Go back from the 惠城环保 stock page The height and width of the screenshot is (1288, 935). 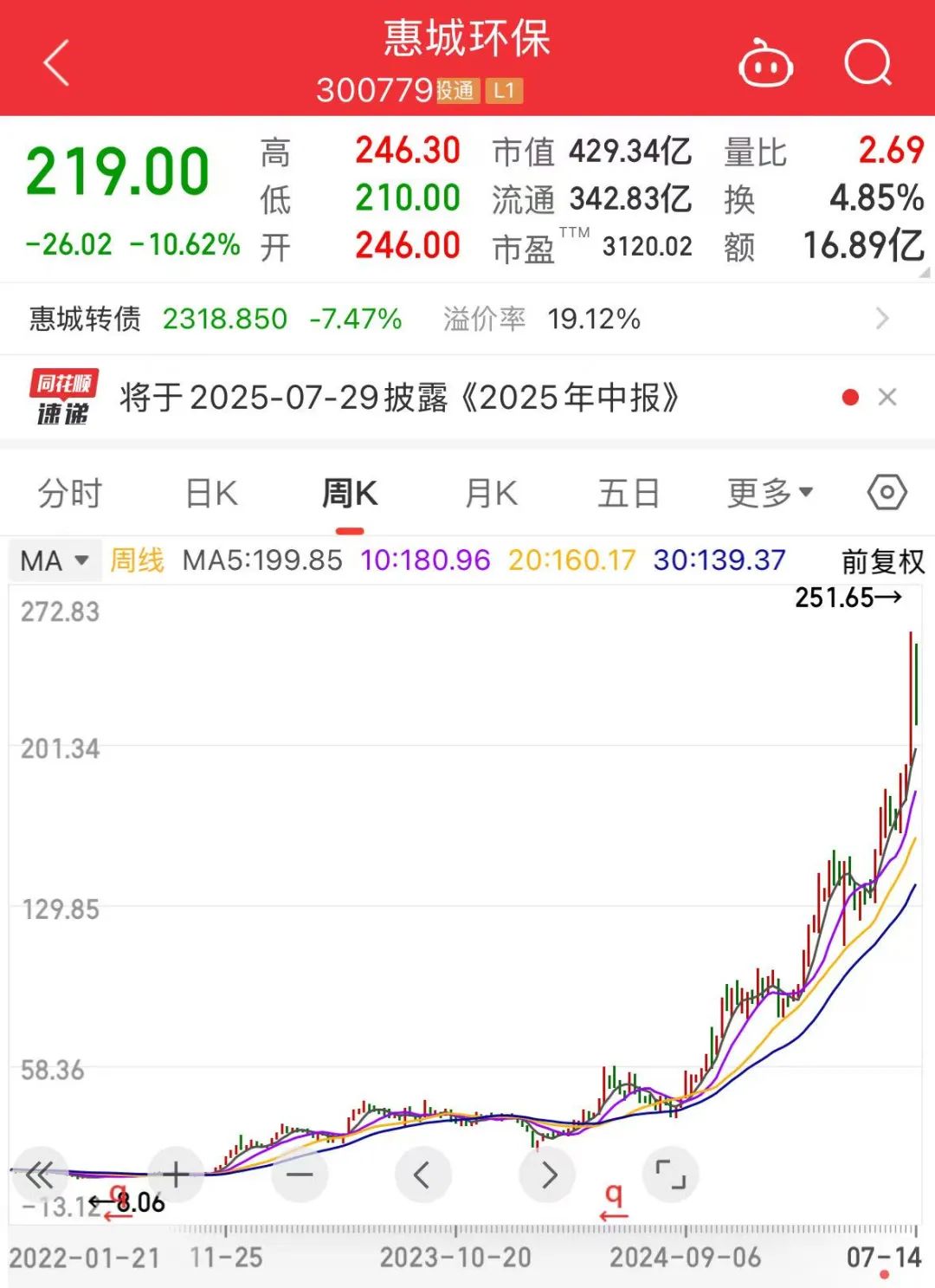[57, 64]
